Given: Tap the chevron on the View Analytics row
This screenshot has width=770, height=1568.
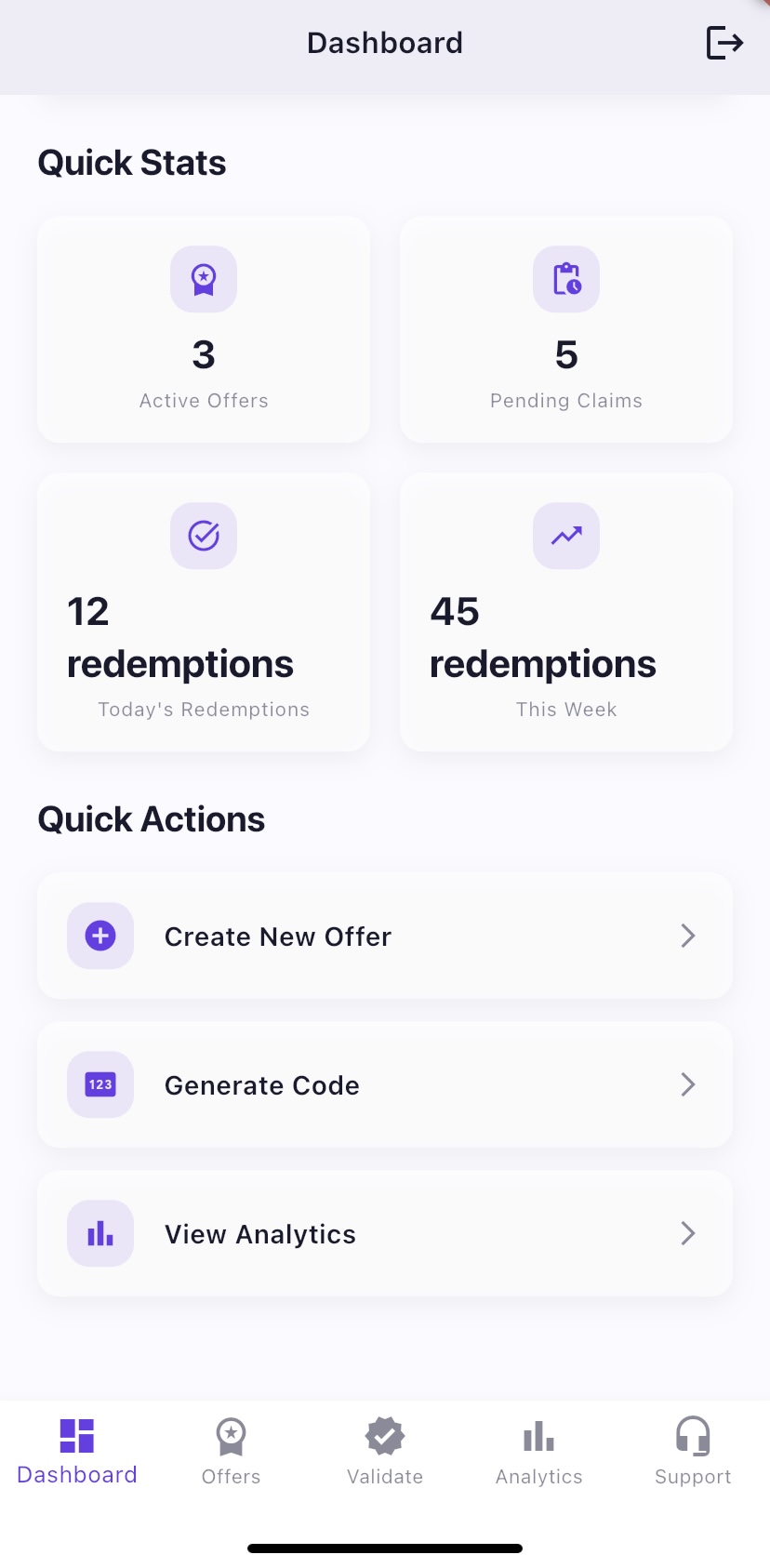Looking at the screenshot, I should 687,1233.
